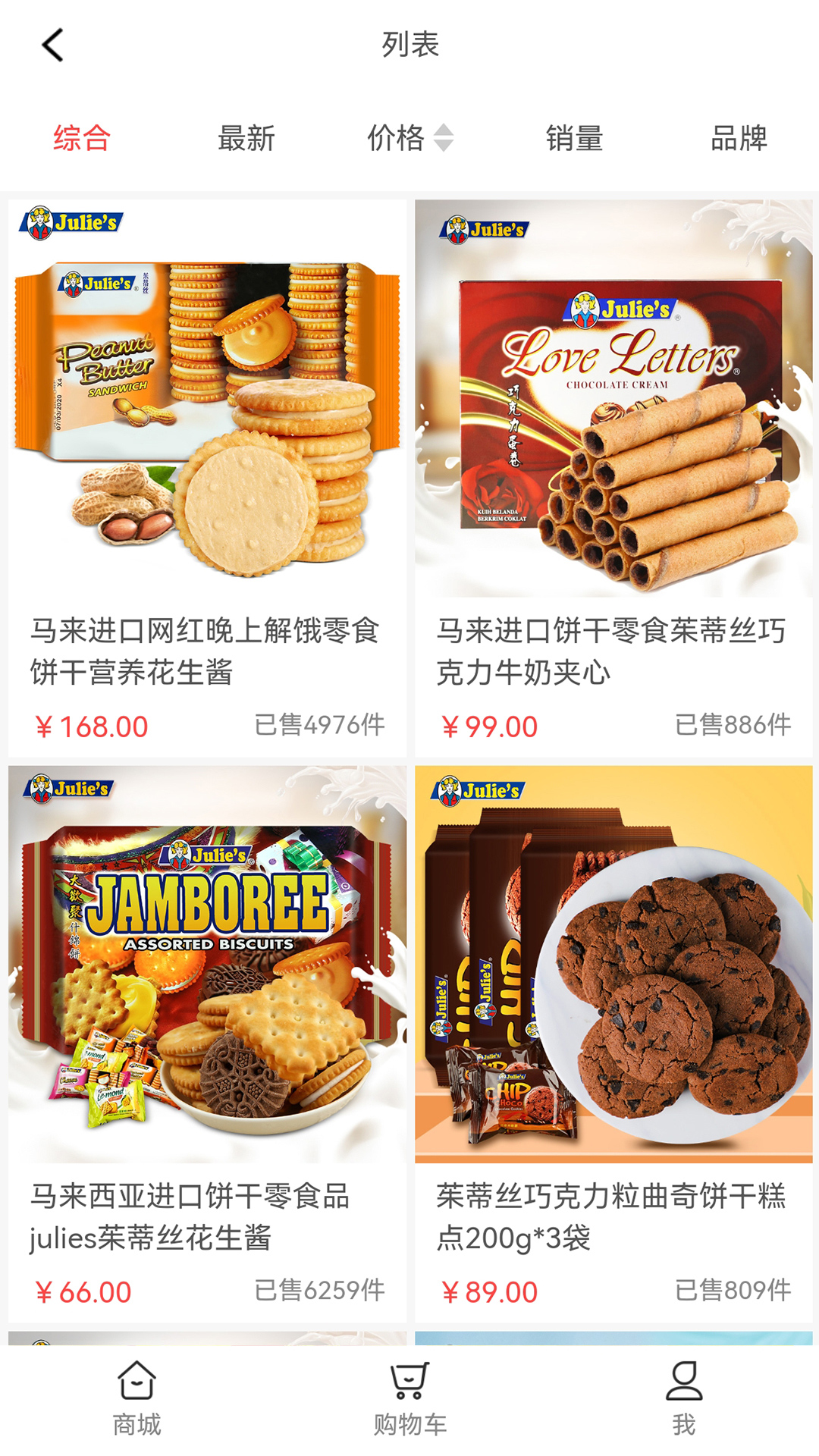This screenshot has width=819, height=1456.
Task: Go to the 商城 home tab
Action: [x=136, y=1399]
